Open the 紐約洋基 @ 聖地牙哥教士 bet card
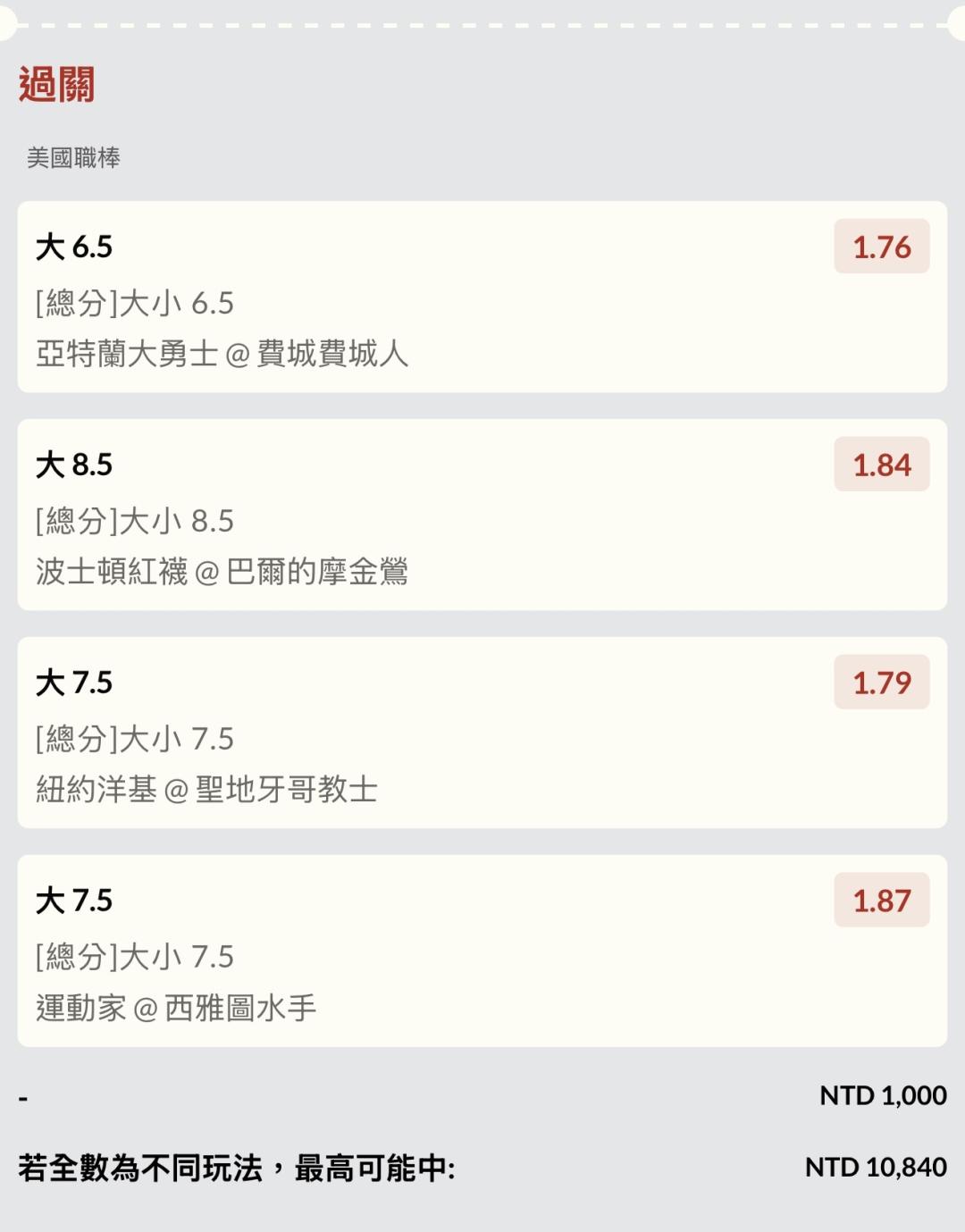The height and width of the screenshot is (1232, 965). click(482, 733)
